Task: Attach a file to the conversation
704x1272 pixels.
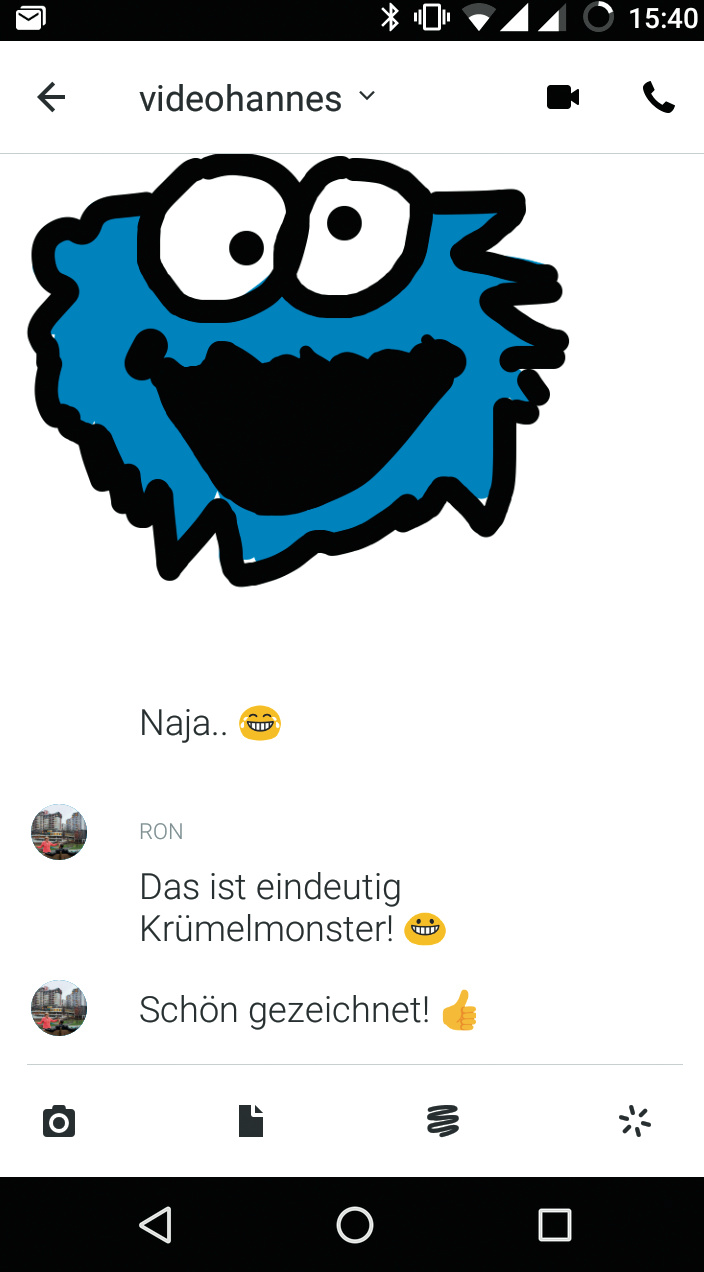Action: click(251, 1121)
